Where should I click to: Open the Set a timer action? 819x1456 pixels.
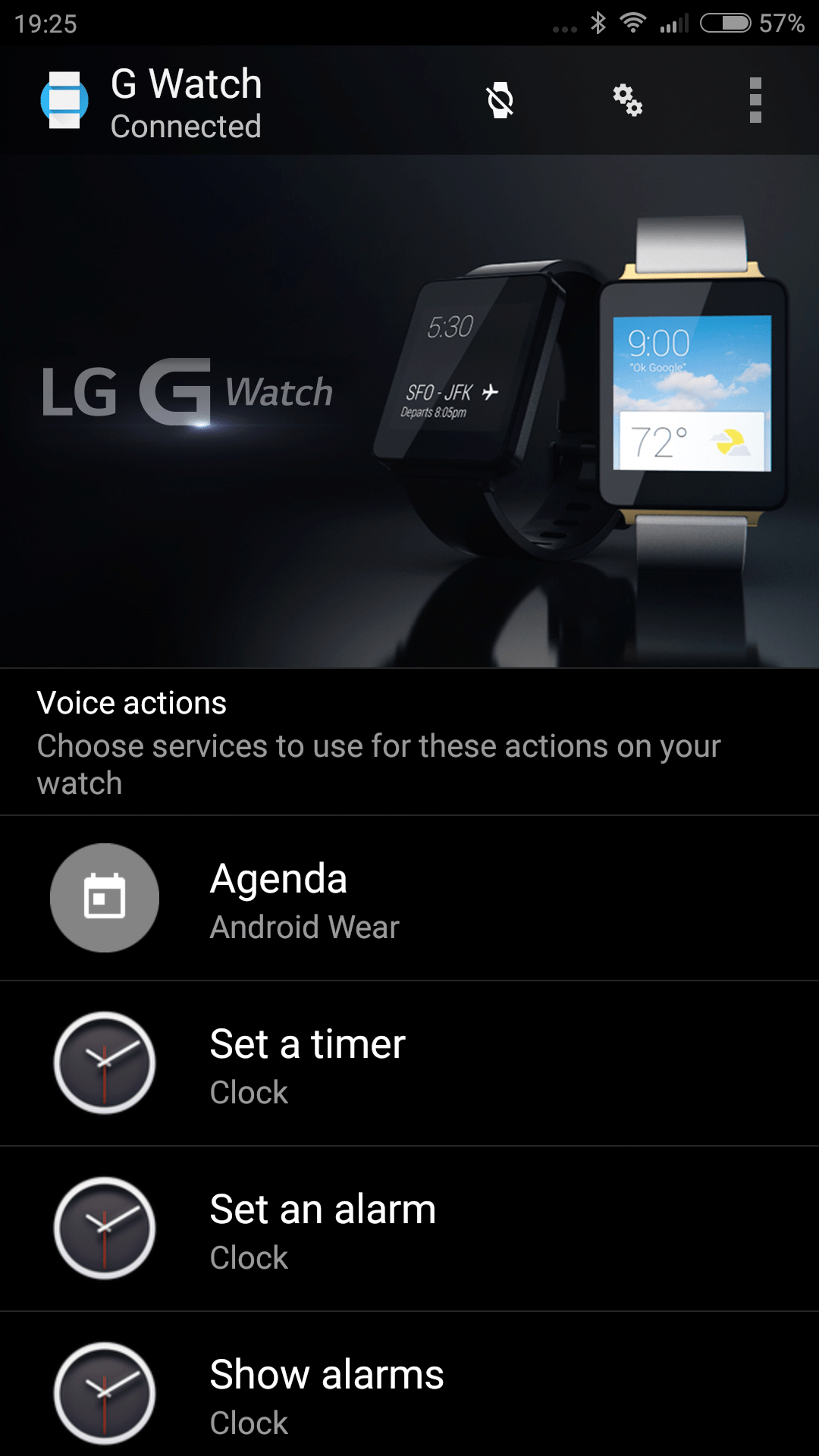409,1064
